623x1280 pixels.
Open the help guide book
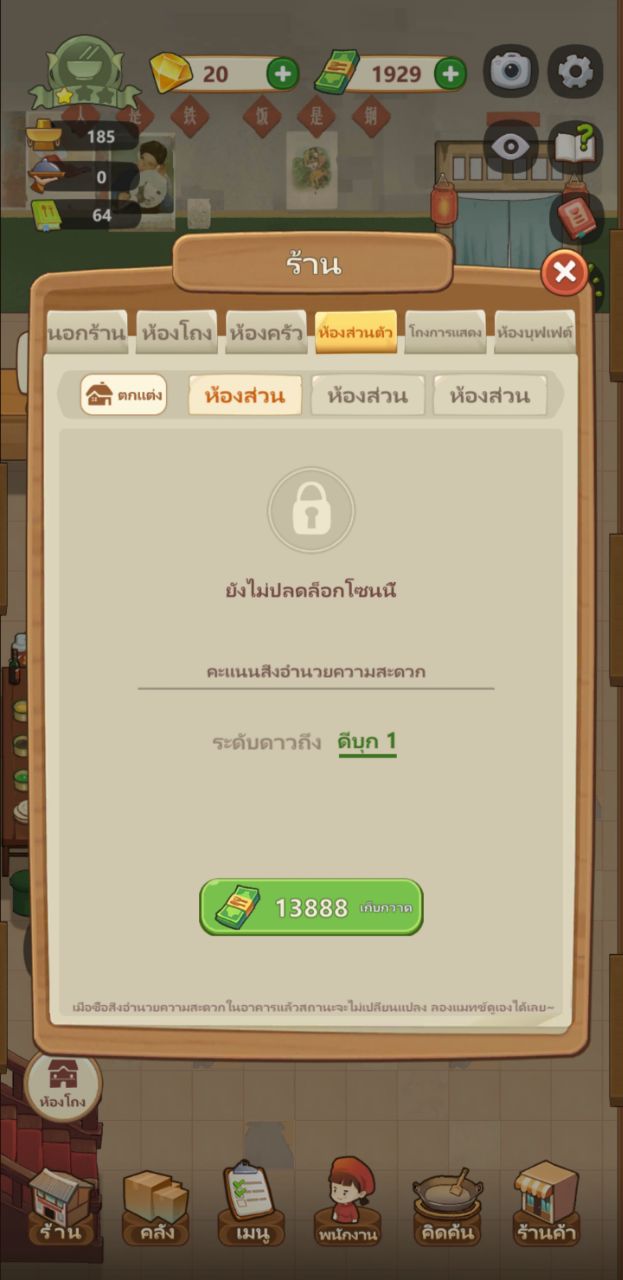576,146
